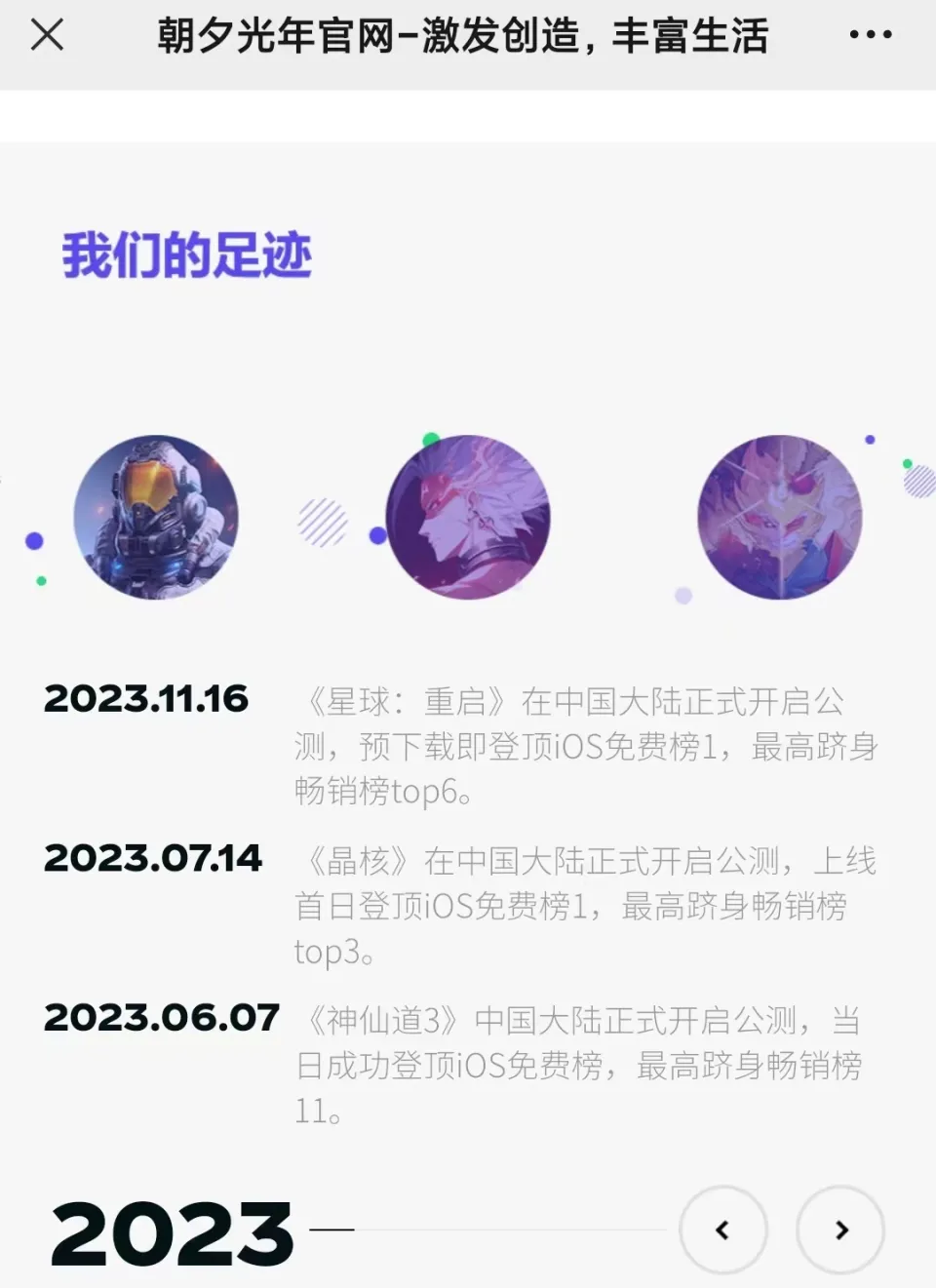936x1288 pixels.
Task: Go to previous year with left arrow
Action: point(722,1229)
